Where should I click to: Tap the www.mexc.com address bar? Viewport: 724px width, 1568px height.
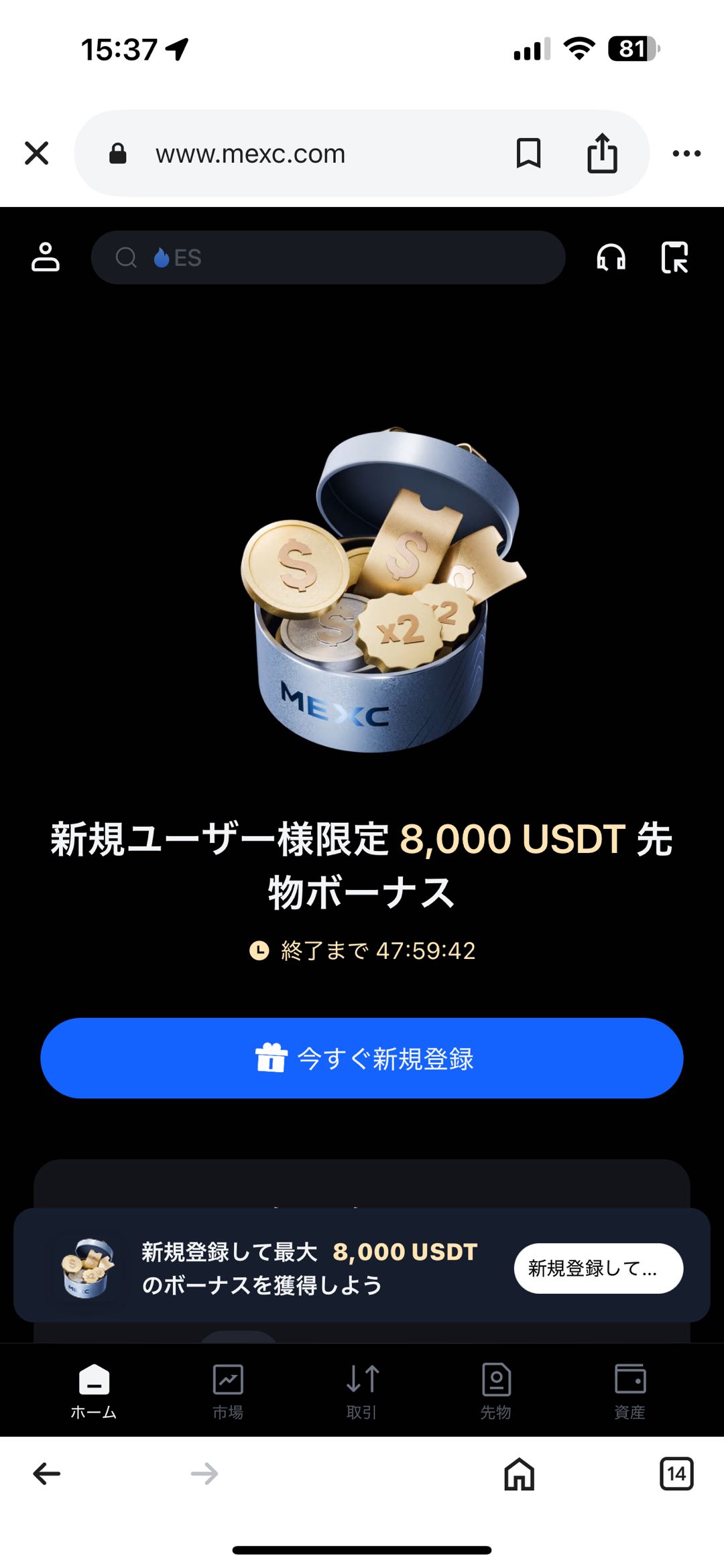[302, 153]
